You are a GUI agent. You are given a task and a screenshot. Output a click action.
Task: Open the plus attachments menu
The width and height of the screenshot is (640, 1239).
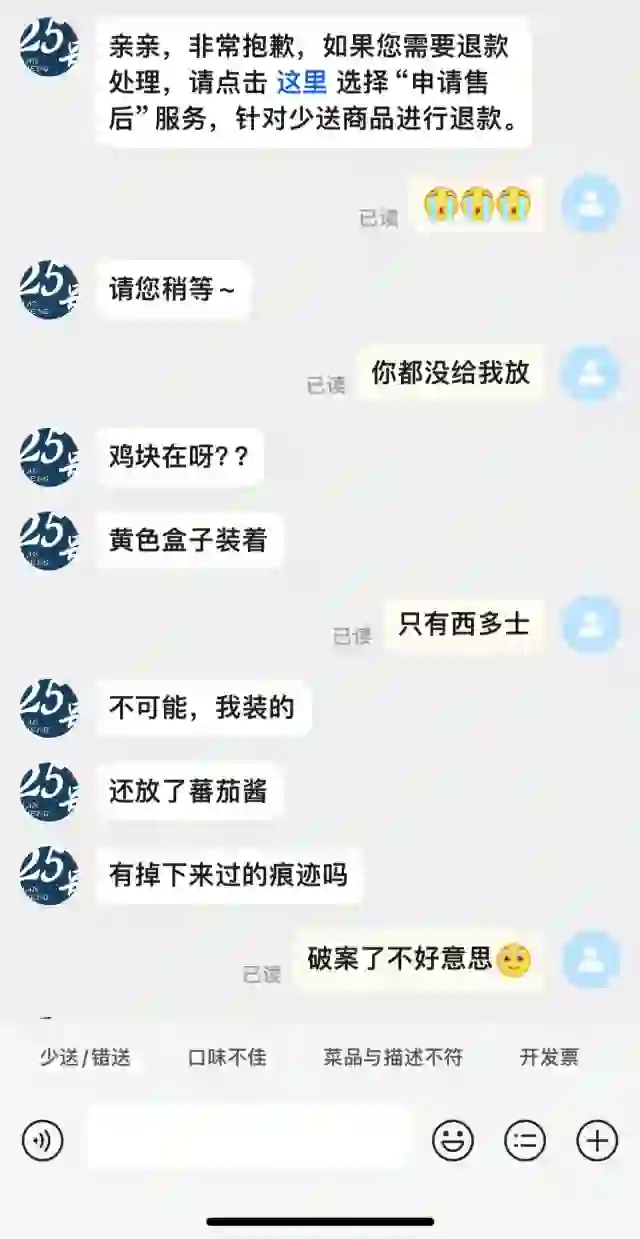pyautogui.click(x=597, y=1140)
